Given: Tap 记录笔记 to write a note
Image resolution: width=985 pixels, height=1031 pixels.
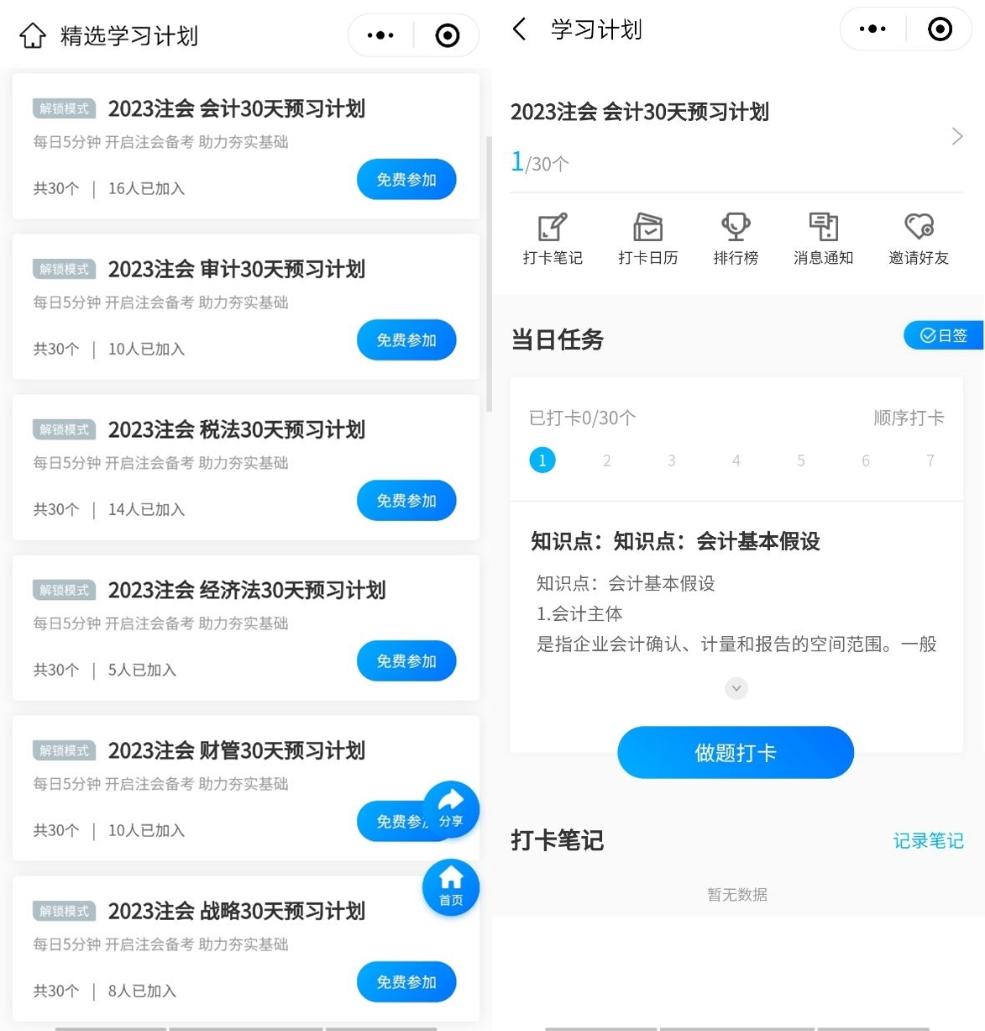Looking at the screenshot, I should coord(927,841).
